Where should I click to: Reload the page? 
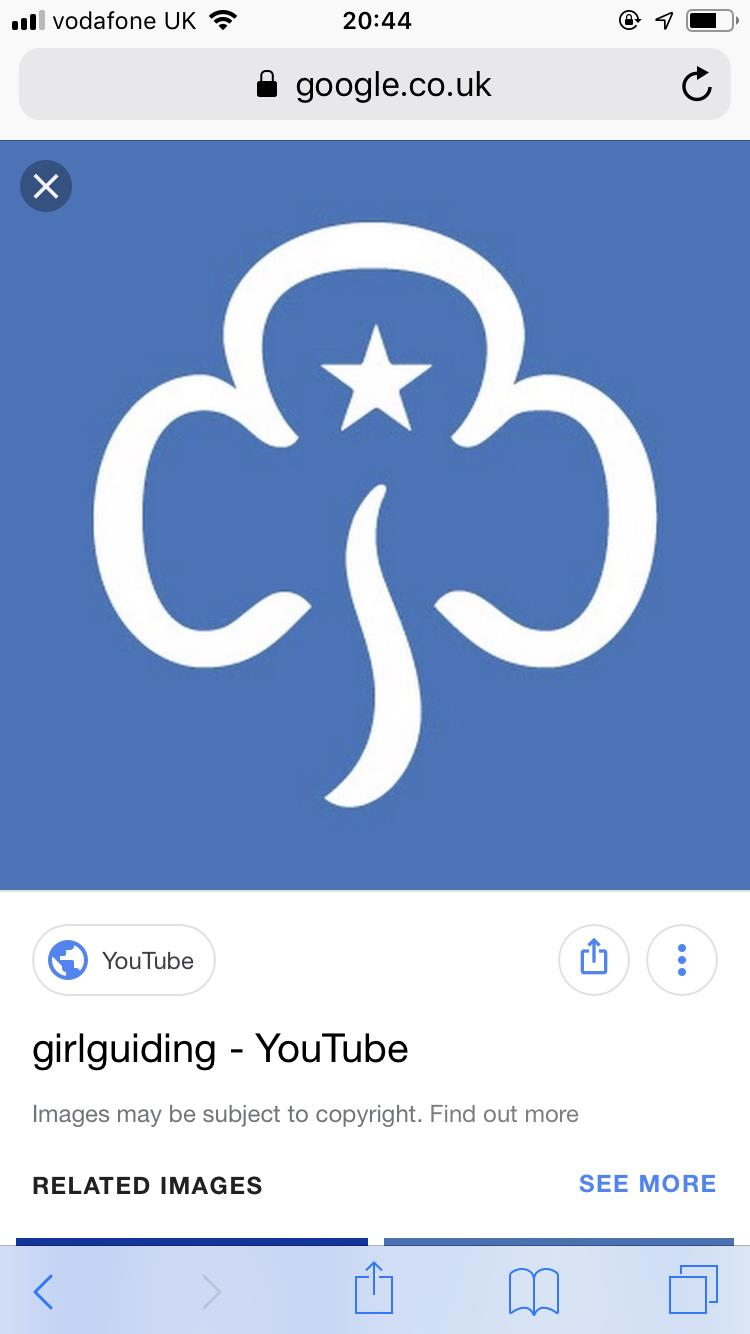[696, 86]
